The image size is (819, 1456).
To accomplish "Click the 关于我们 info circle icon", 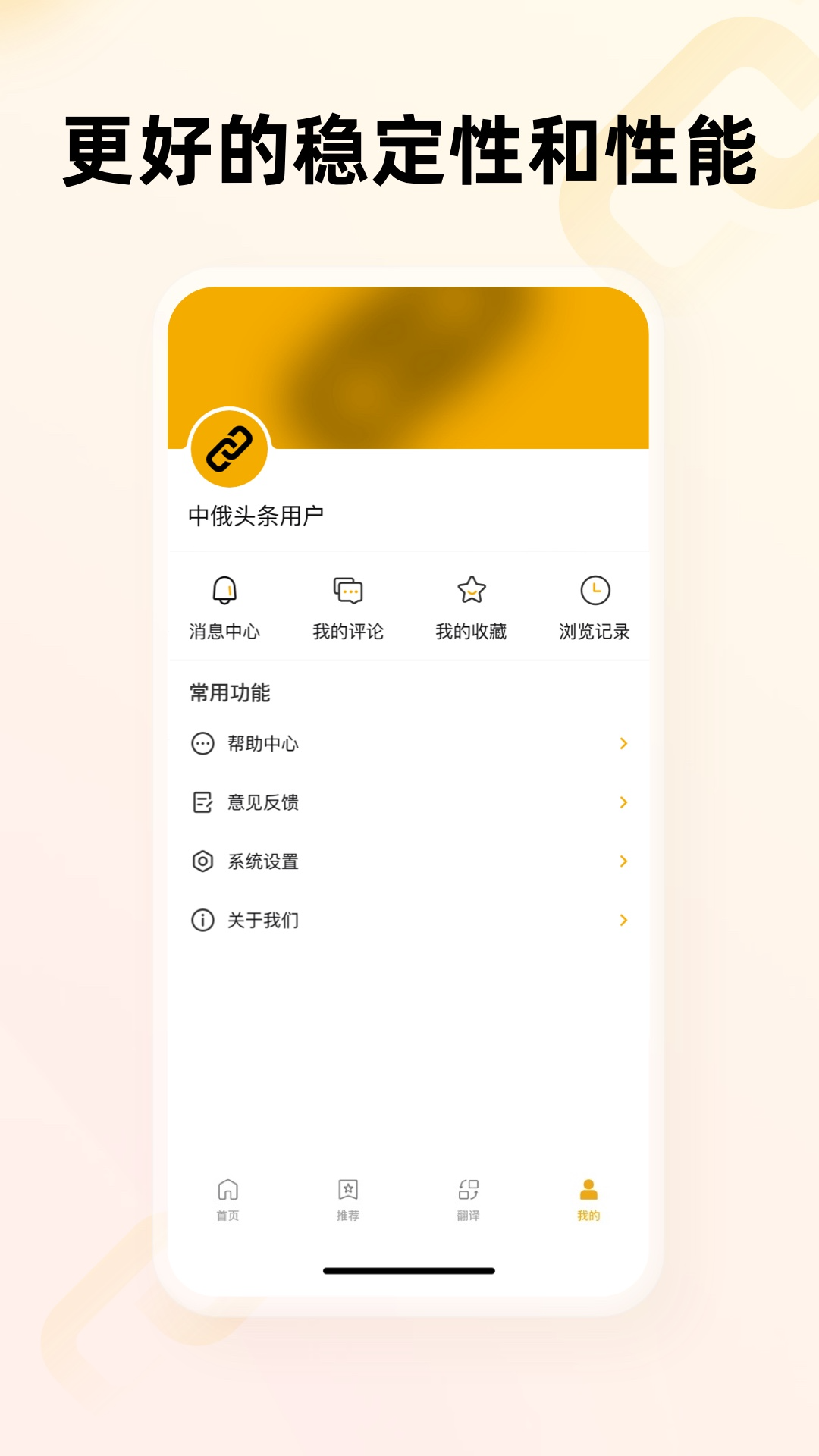I will pos(202,920).
